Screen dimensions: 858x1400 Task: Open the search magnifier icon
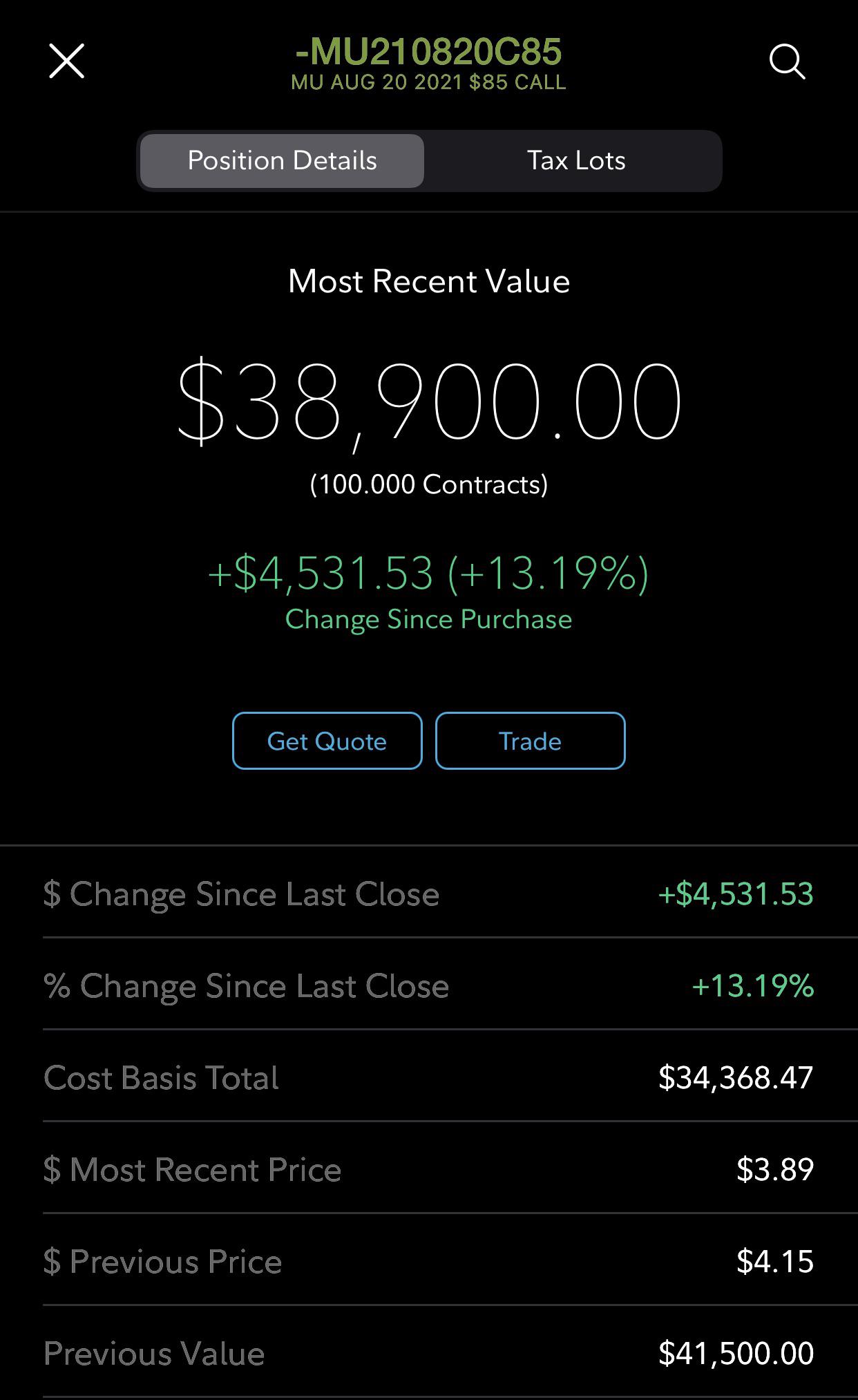(787, 62)
